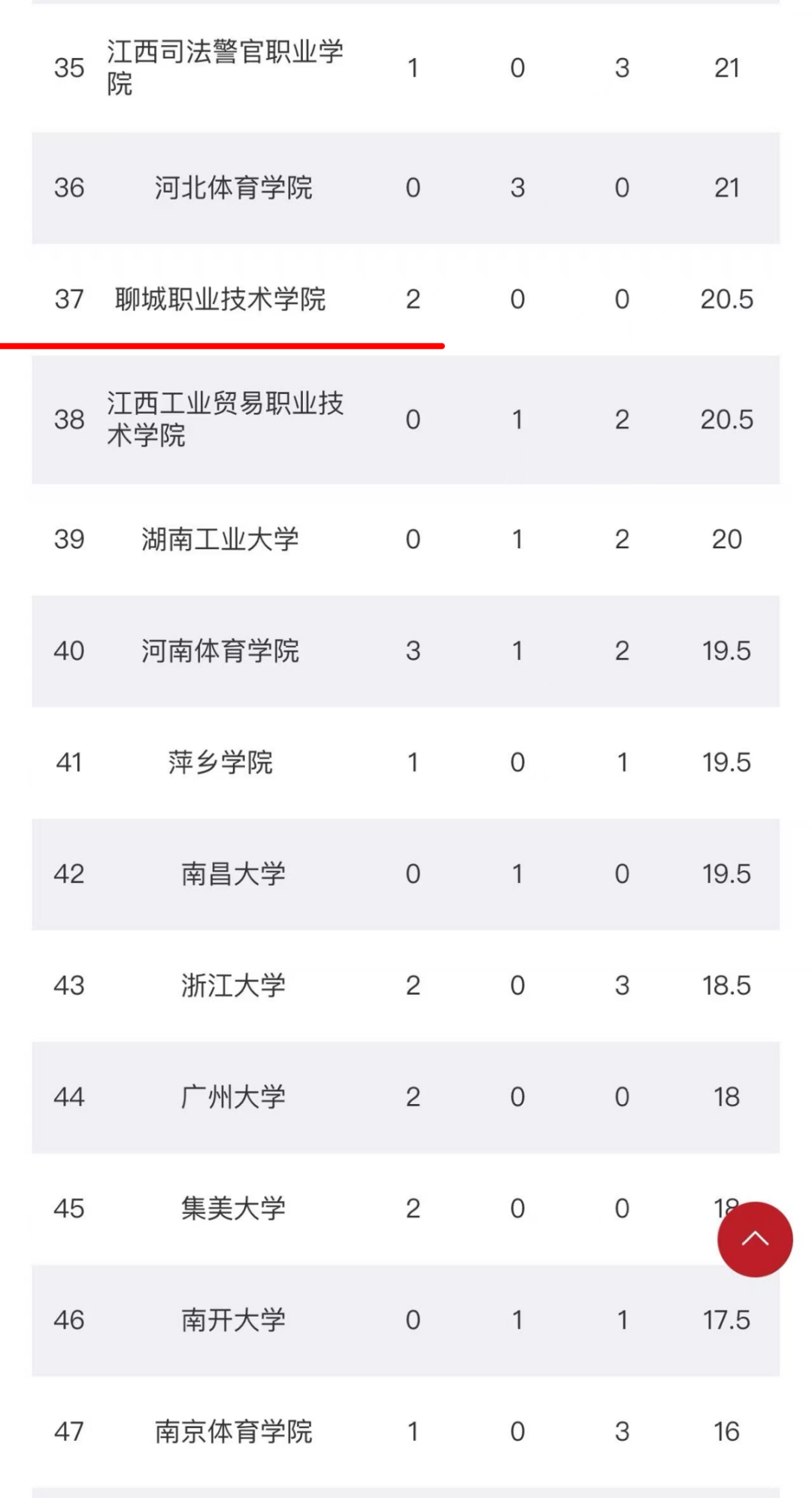The width and height of the screenshot is (812, 1498).
Task: Tap the red back-to-top arrow button
Action: tap(755, 1239)
